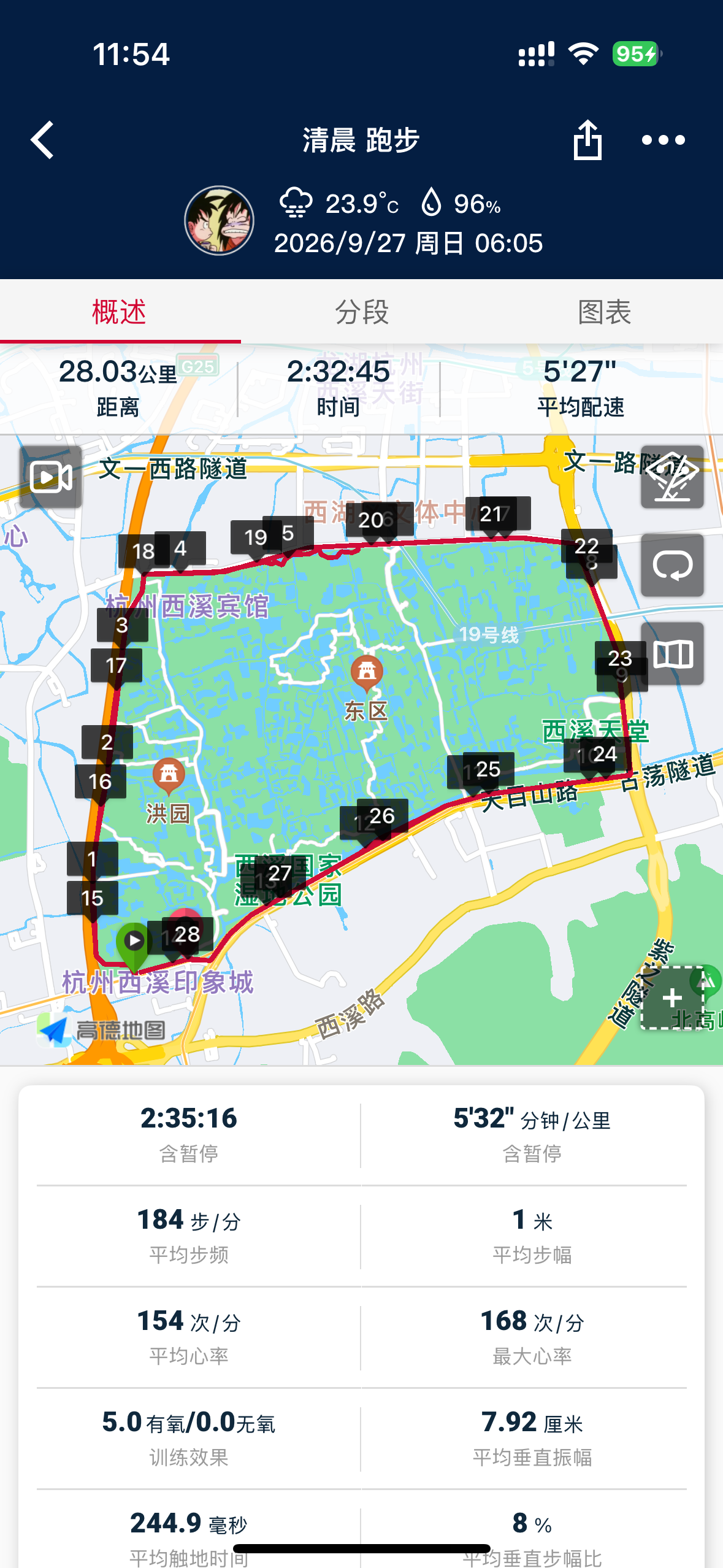This screenshot has height=1568, width=723.
Task: Open the user profile avatar
Action: point(220,220)
